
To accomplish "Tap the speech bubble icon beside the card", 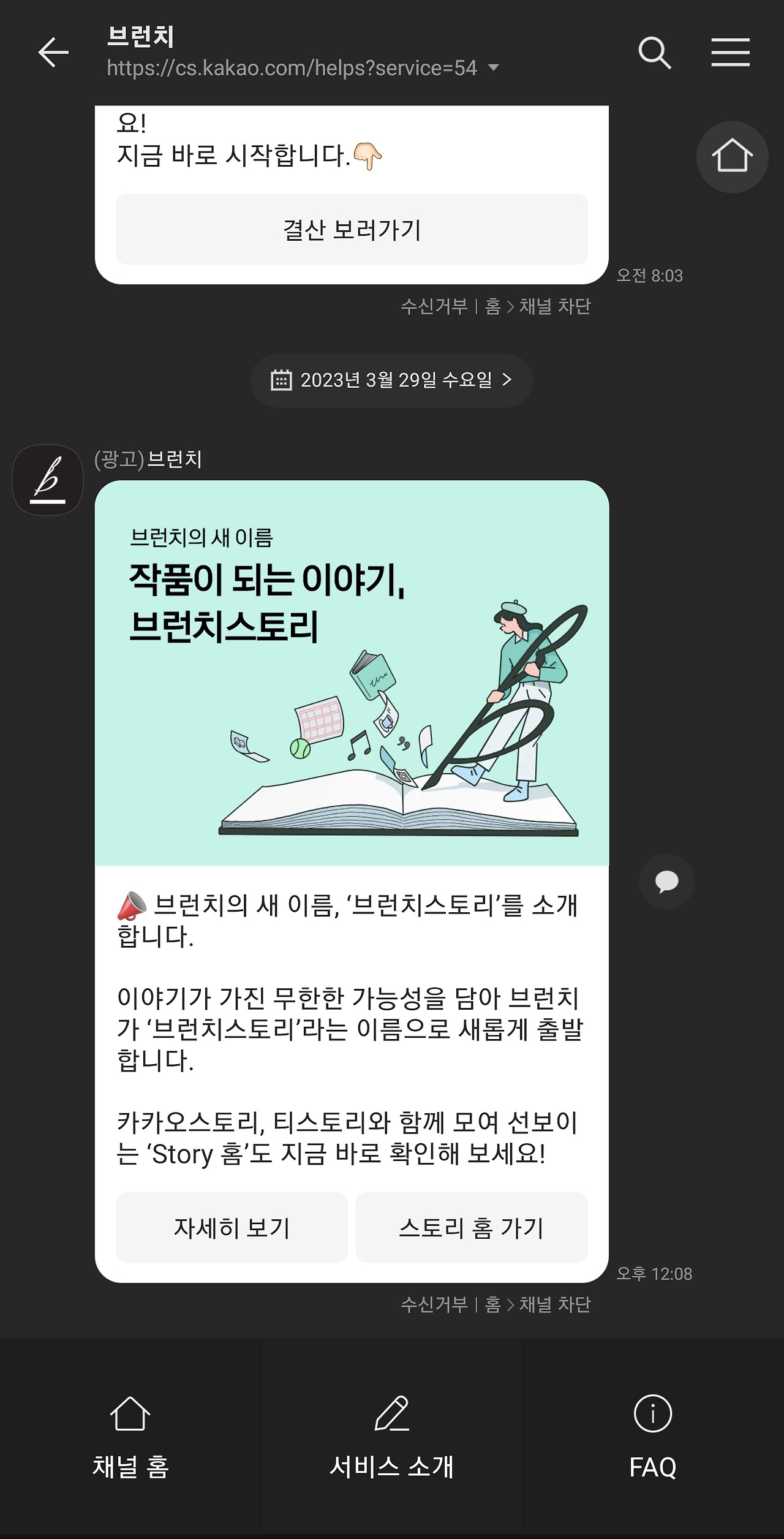I will (666, 882).
